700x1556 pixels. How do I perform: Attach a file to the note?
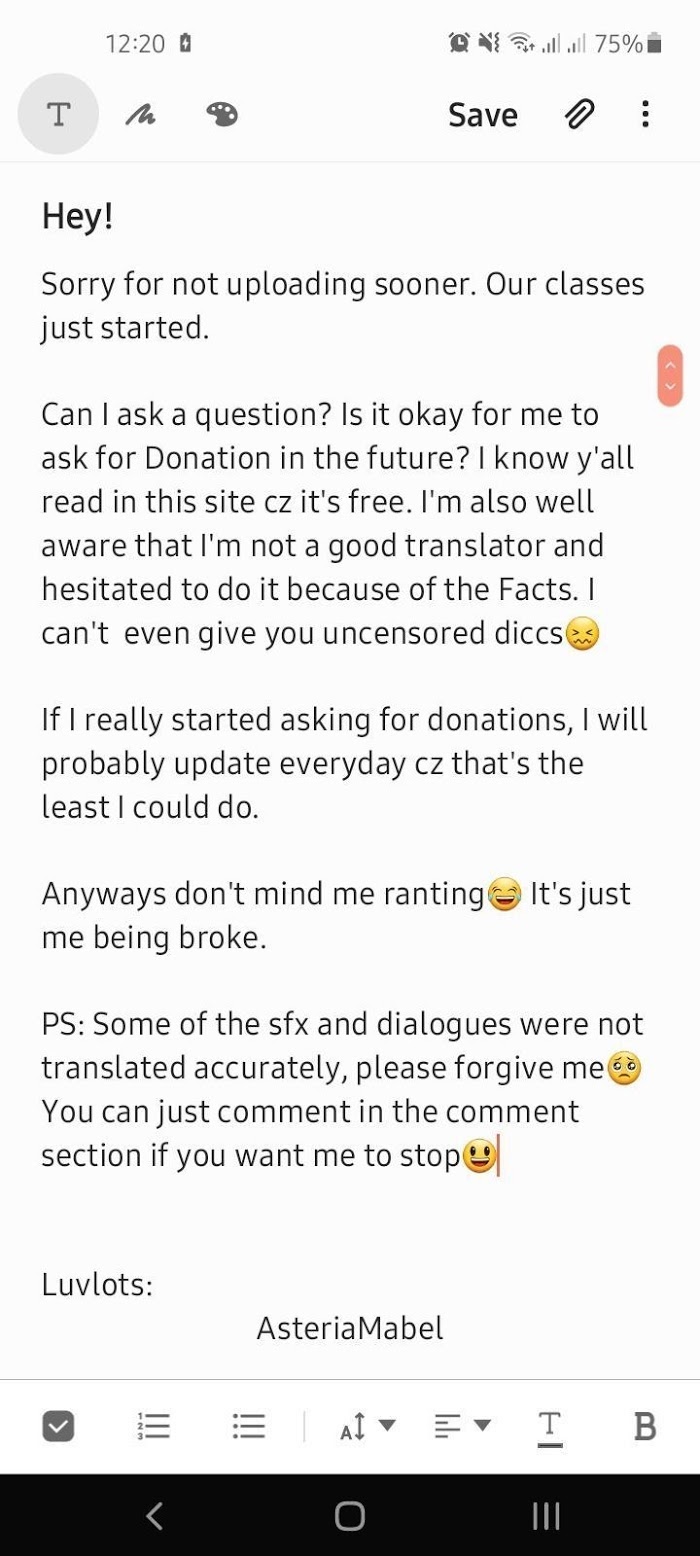pyautogui.click(x=579, y=115)
